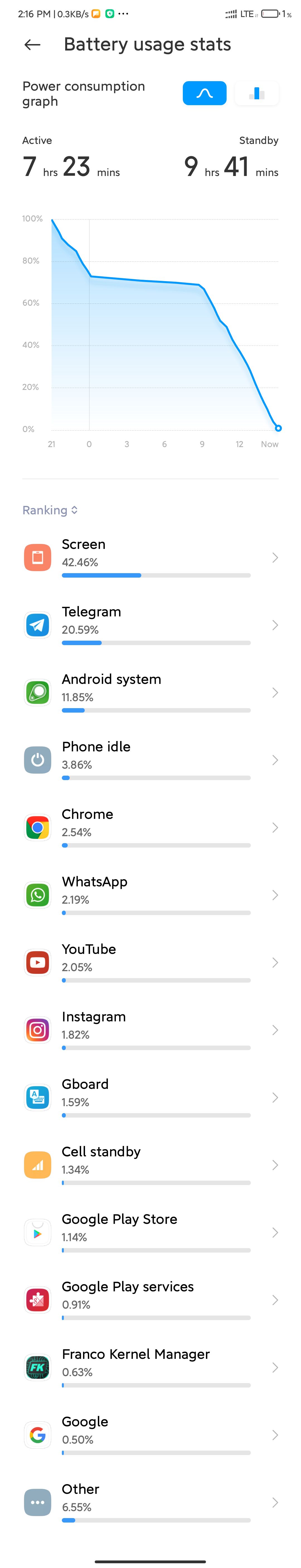Open the Ranking sort dropdown
Image resolution: width=301 pixels, height=1568 pixels.
pos(50,510)
